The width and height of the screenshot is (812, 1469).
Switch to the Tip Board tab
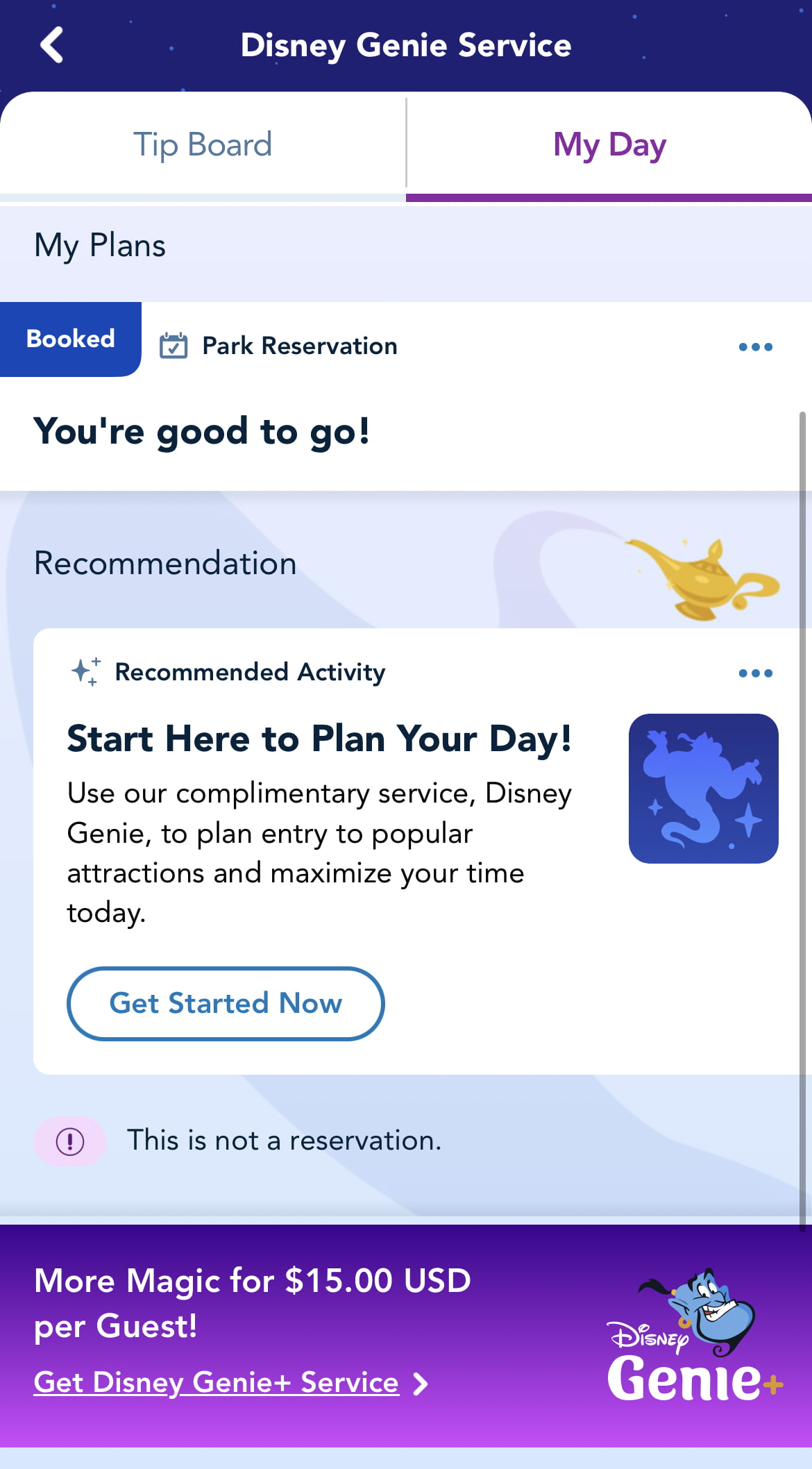tap(203, 144)
